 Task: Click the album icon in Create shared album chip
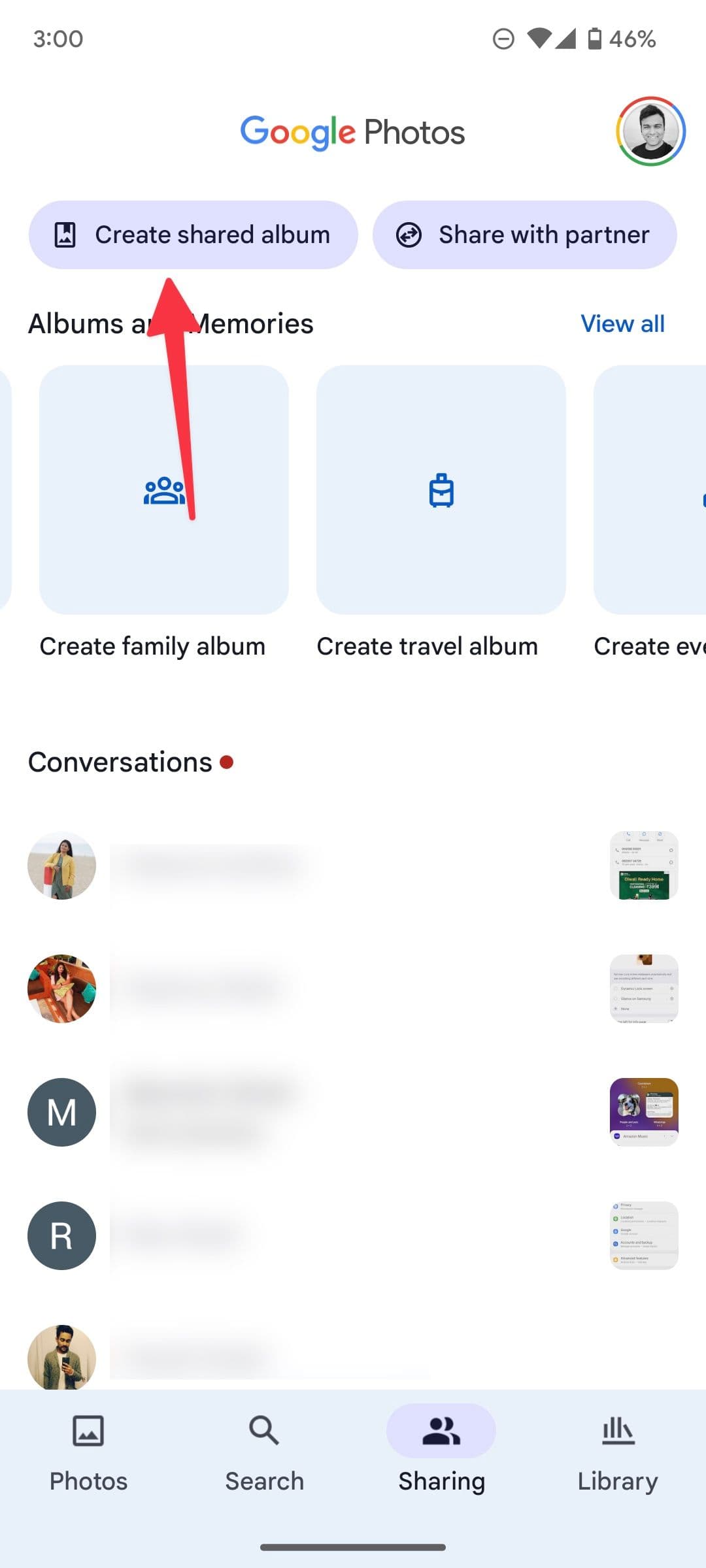point(65,235)
